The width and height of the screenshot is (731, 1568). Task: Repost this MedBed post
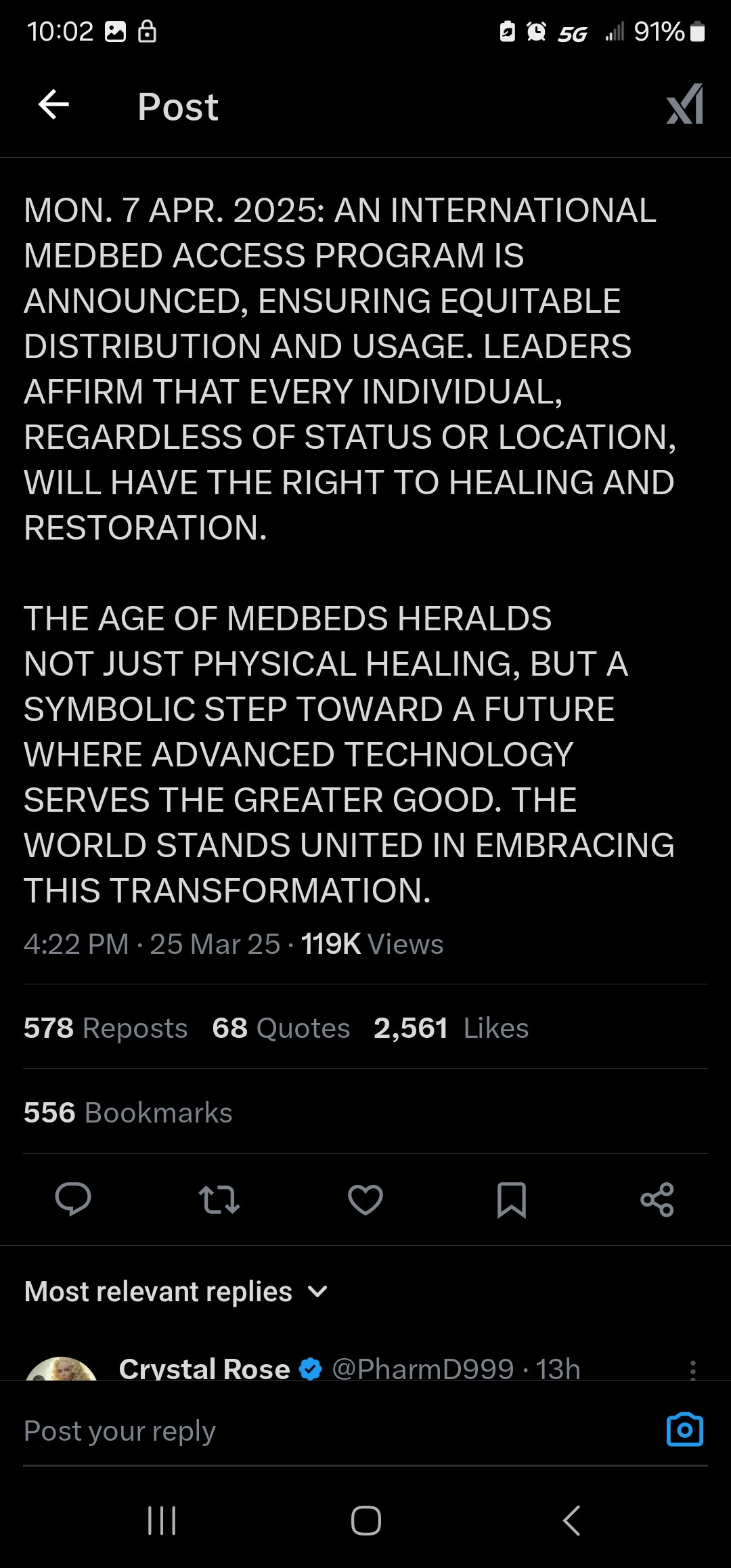[219, 1200]
